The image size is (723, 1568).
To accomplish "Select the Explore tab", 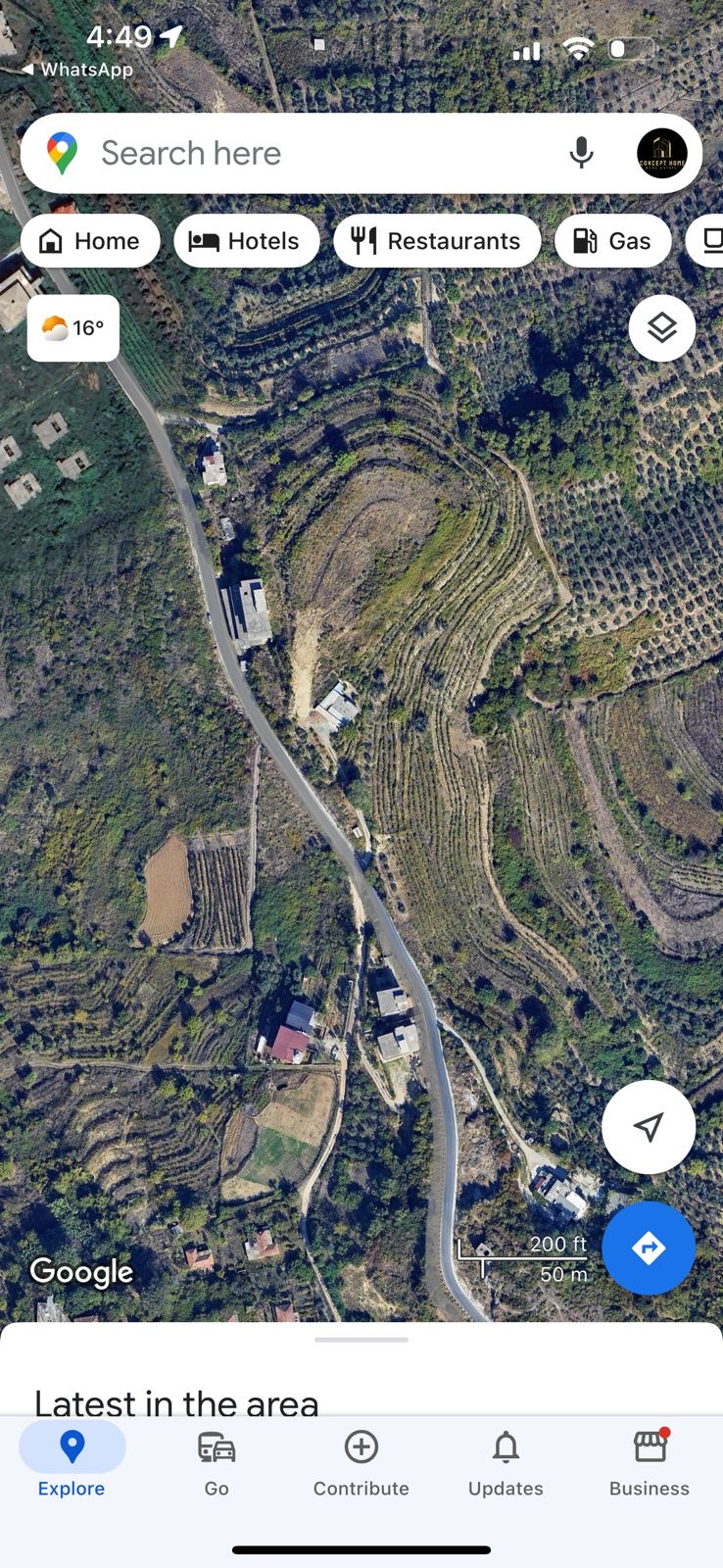I will [x=72, y=1462].
